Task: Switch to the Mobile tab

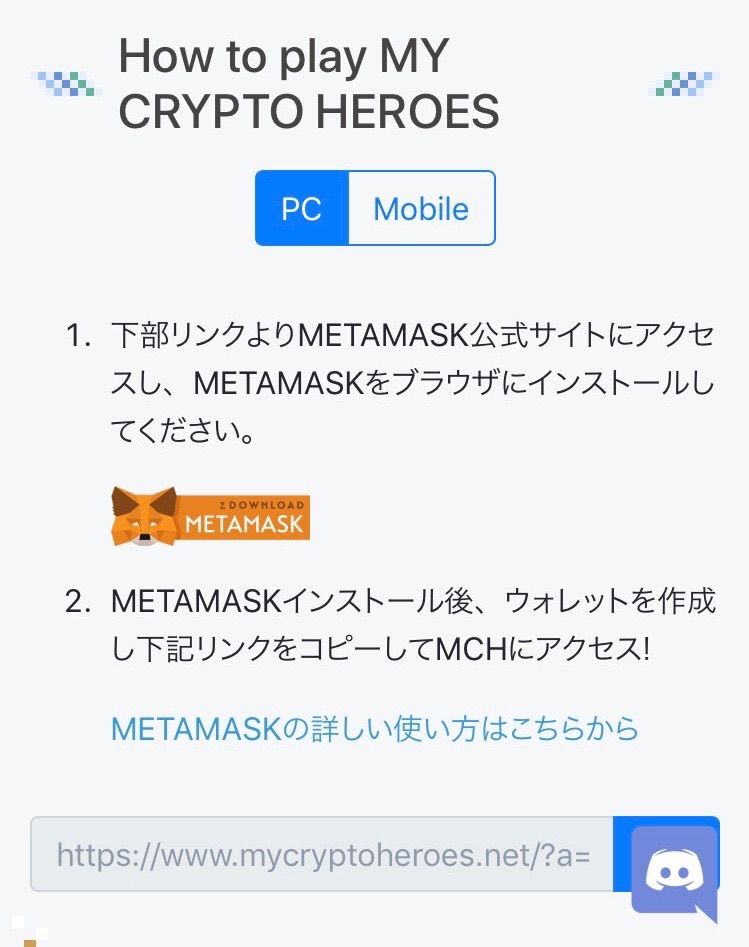Action: click(x=421, y=208)
